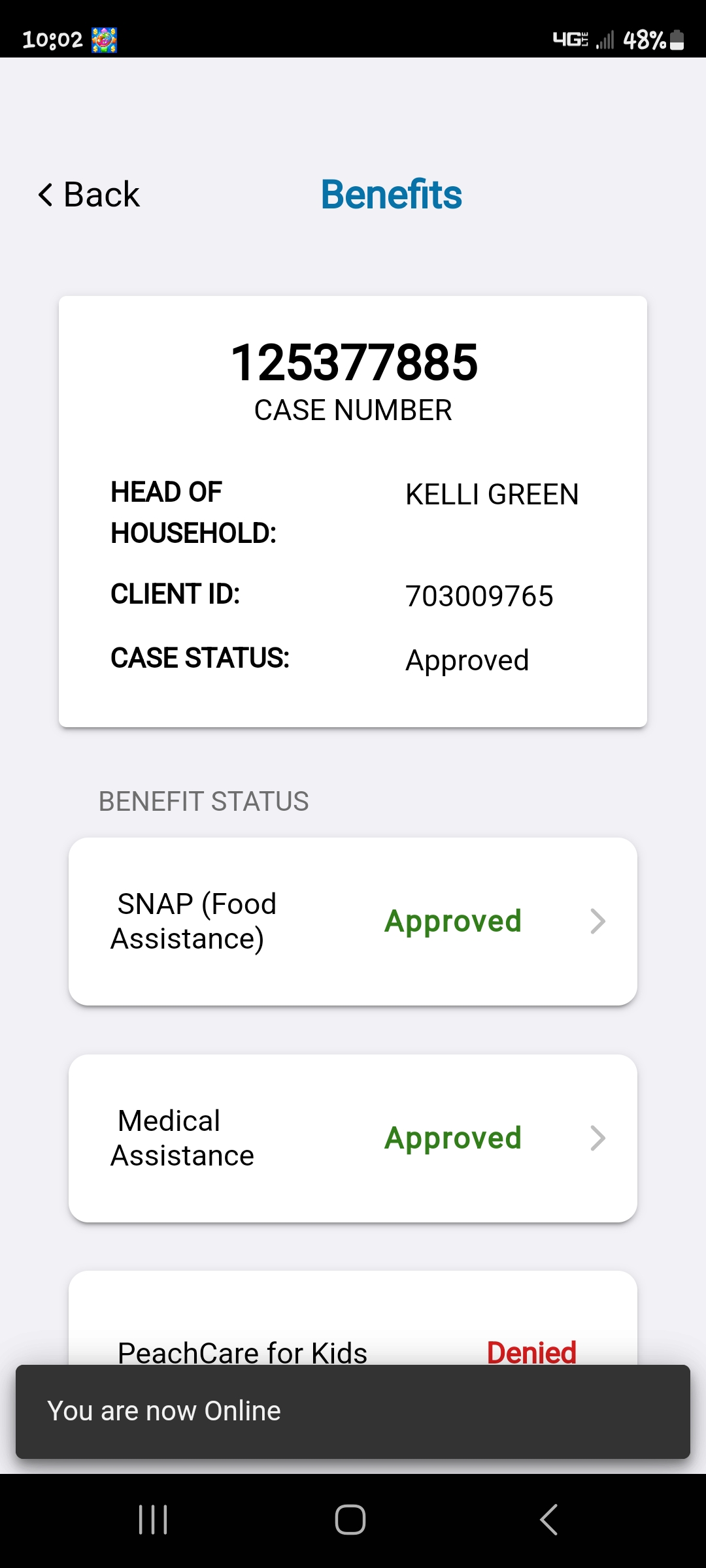The width and height of the screenshot is (706, 1568).
Task: Open recent apps from navigation bar
Action: click(154, 1520)
